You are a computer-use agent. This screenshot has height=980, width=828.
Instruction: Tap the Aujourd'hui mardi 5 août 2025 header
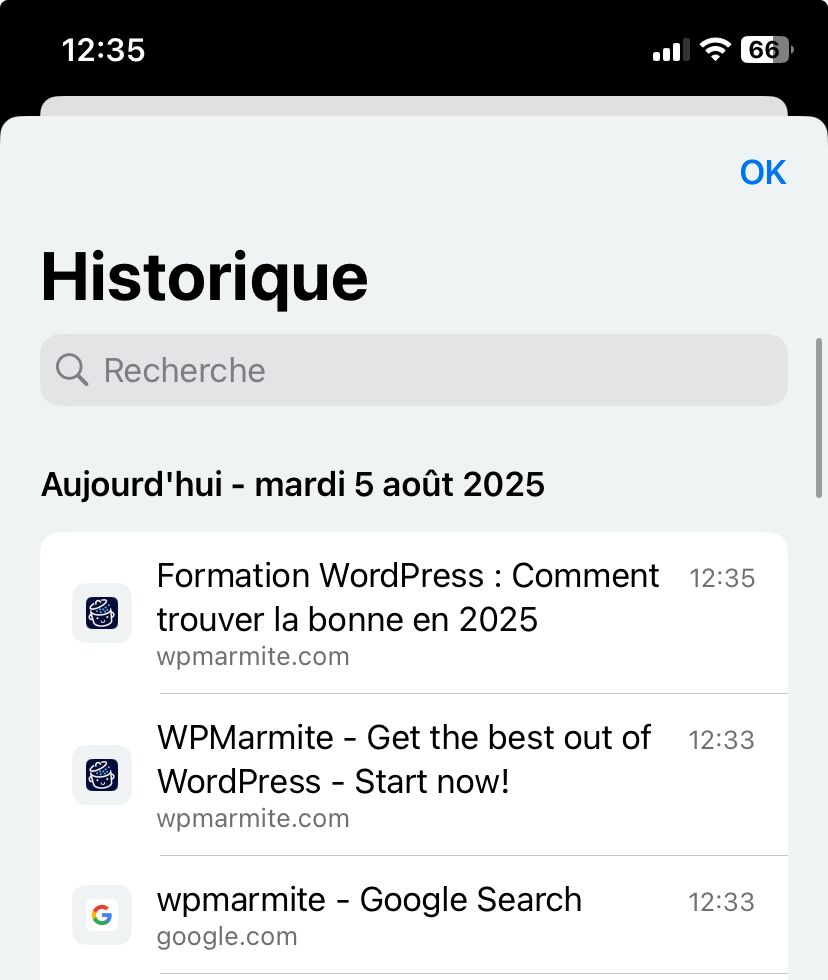point(292,484)
